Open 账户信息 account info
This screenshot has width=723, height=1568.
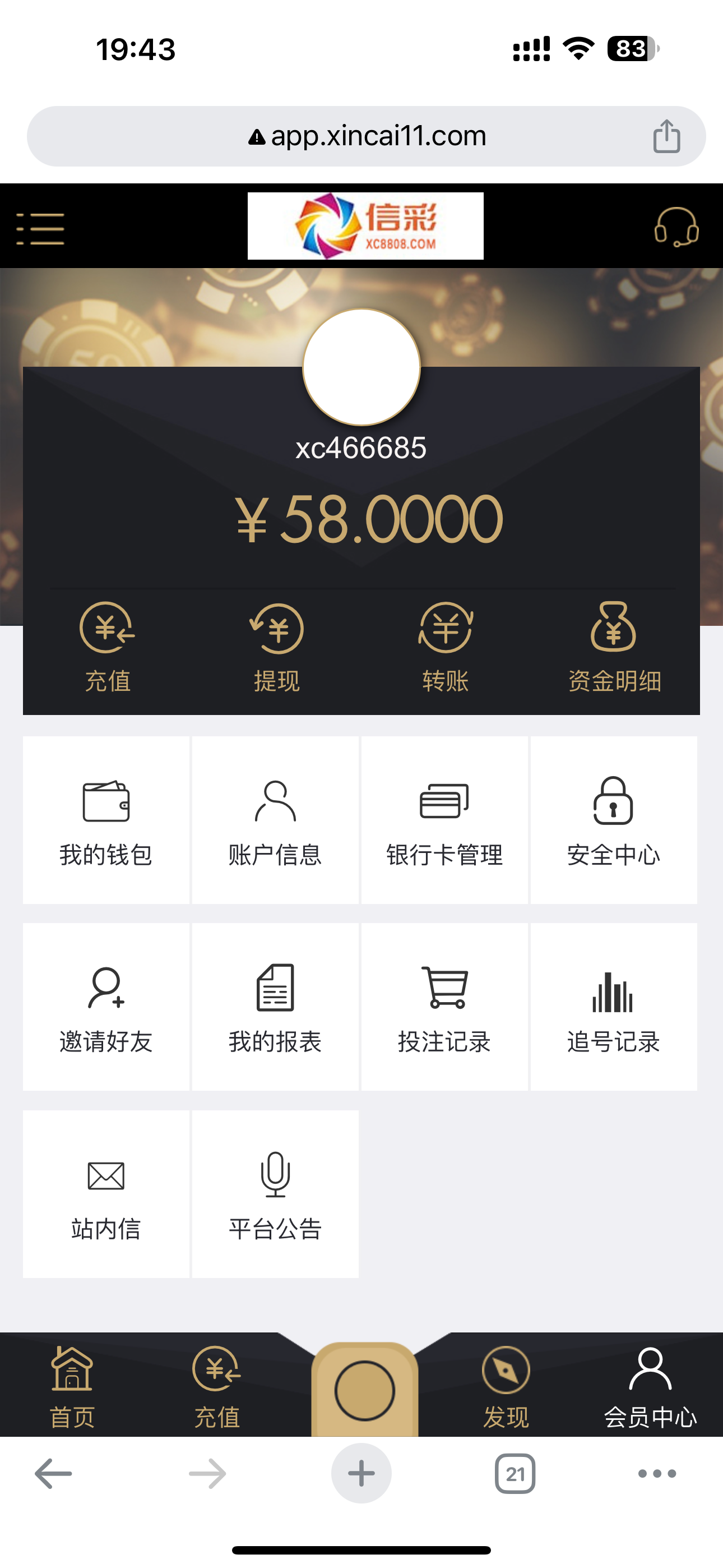(275, 819)
